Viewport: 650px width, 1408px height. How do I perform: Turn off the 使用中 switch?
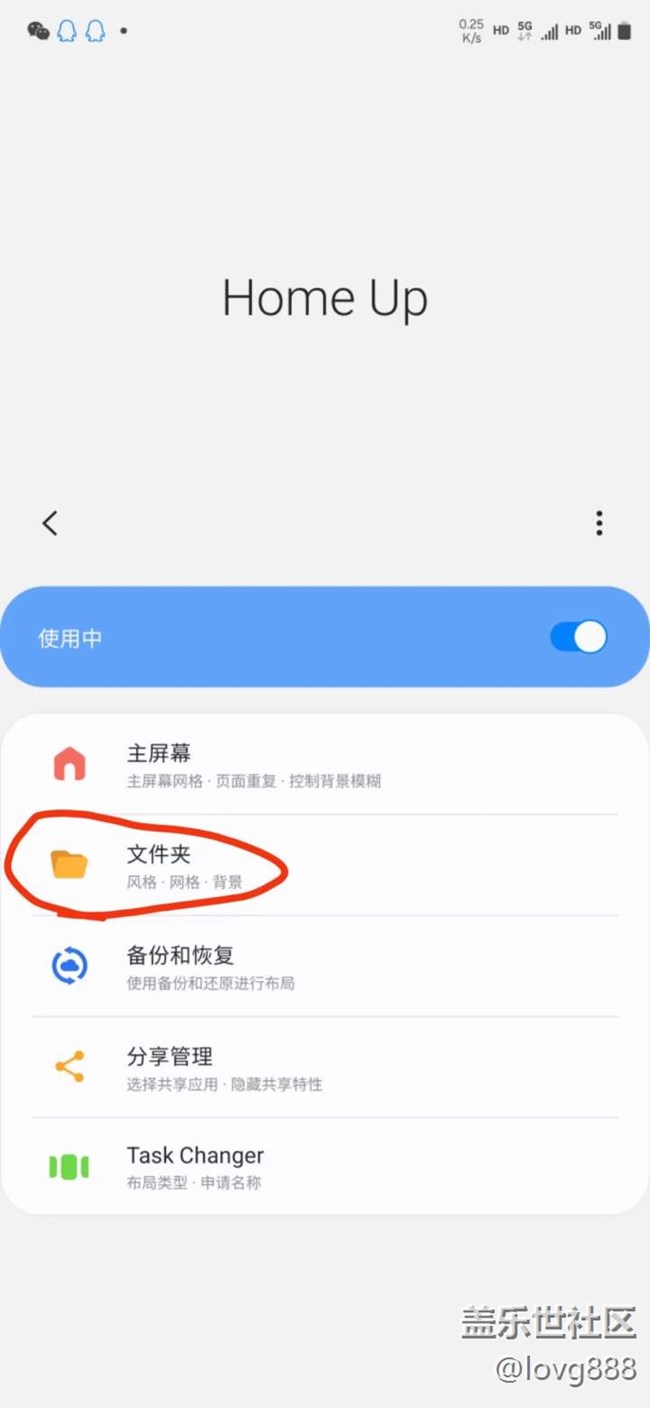pyautogui.click(x=579, y=637)
